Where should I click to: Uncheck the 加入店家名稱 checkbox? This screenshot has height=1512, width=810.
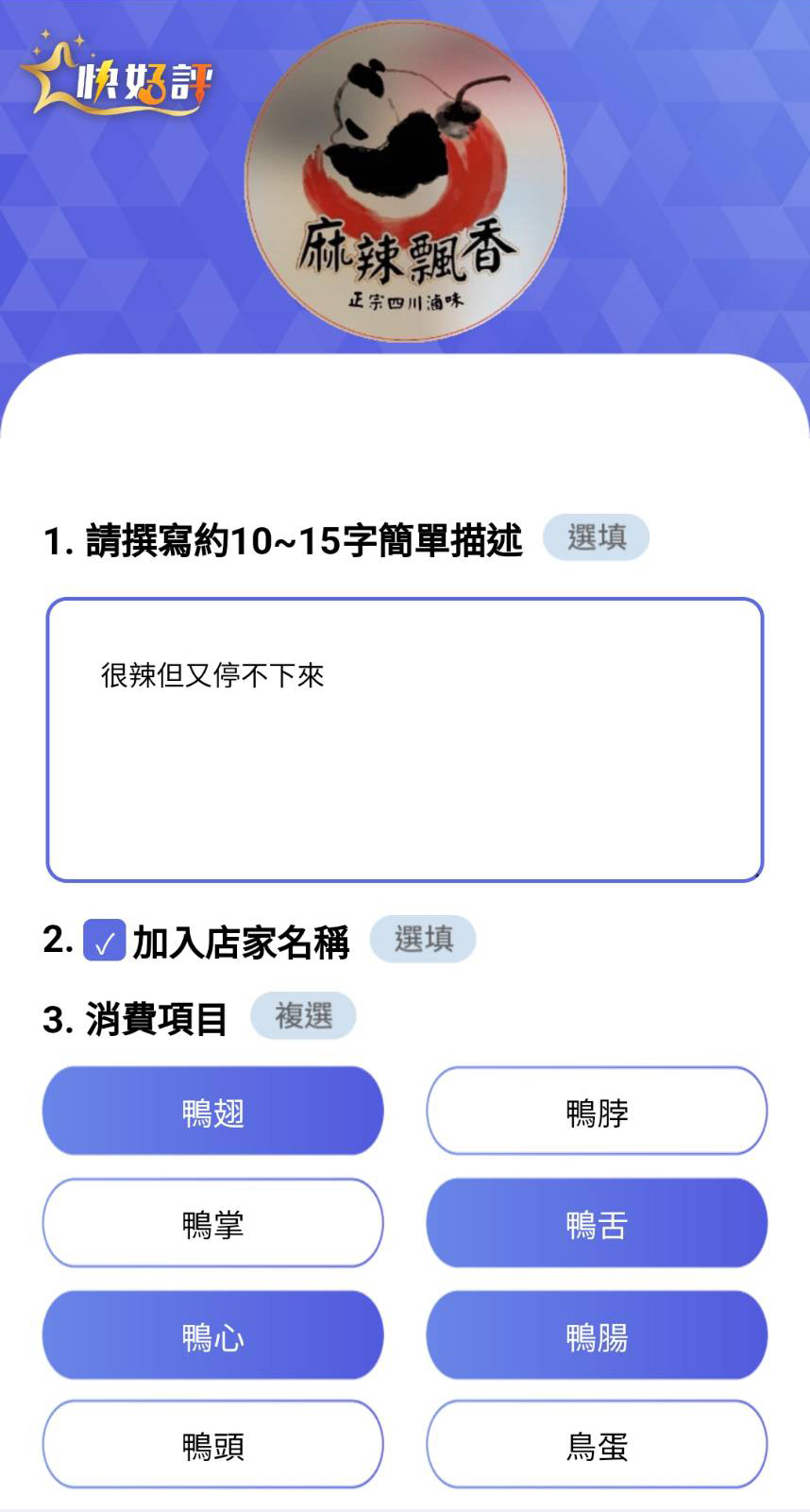(104, 941)
